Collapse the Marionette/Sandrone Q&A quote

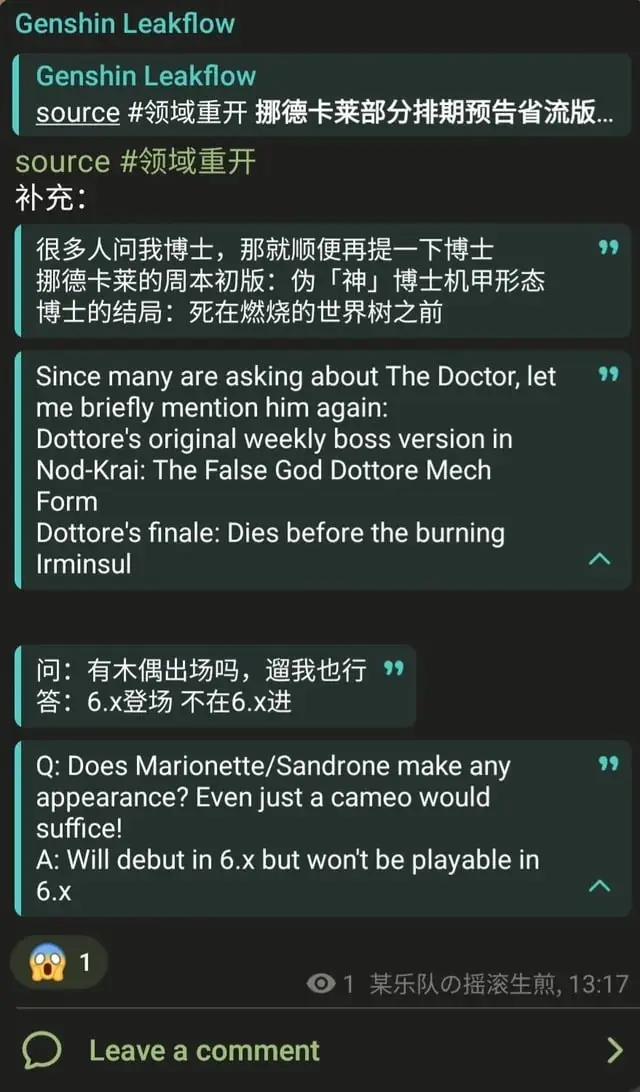(x=600, y=886)
